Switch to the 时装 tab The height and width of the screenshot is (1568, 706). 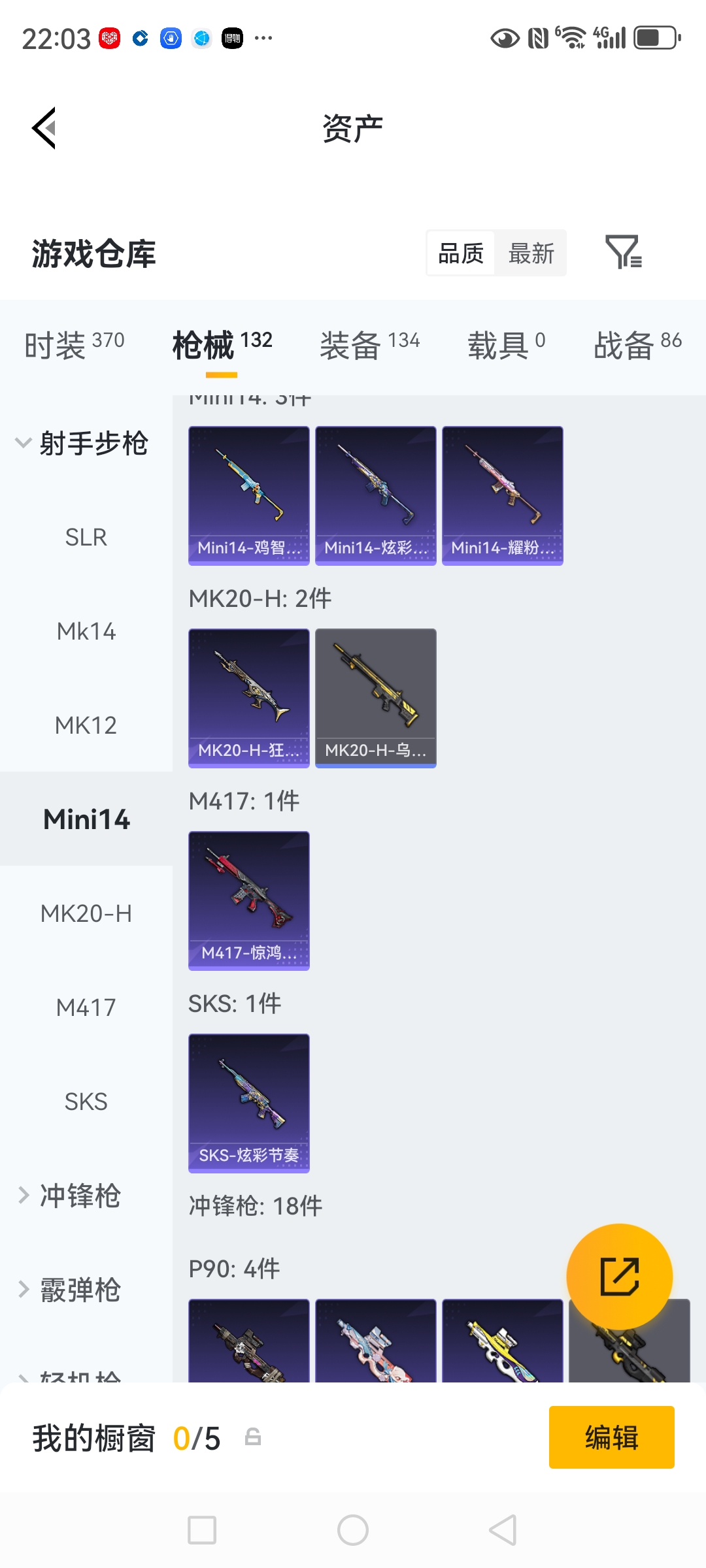coord(74,344)
